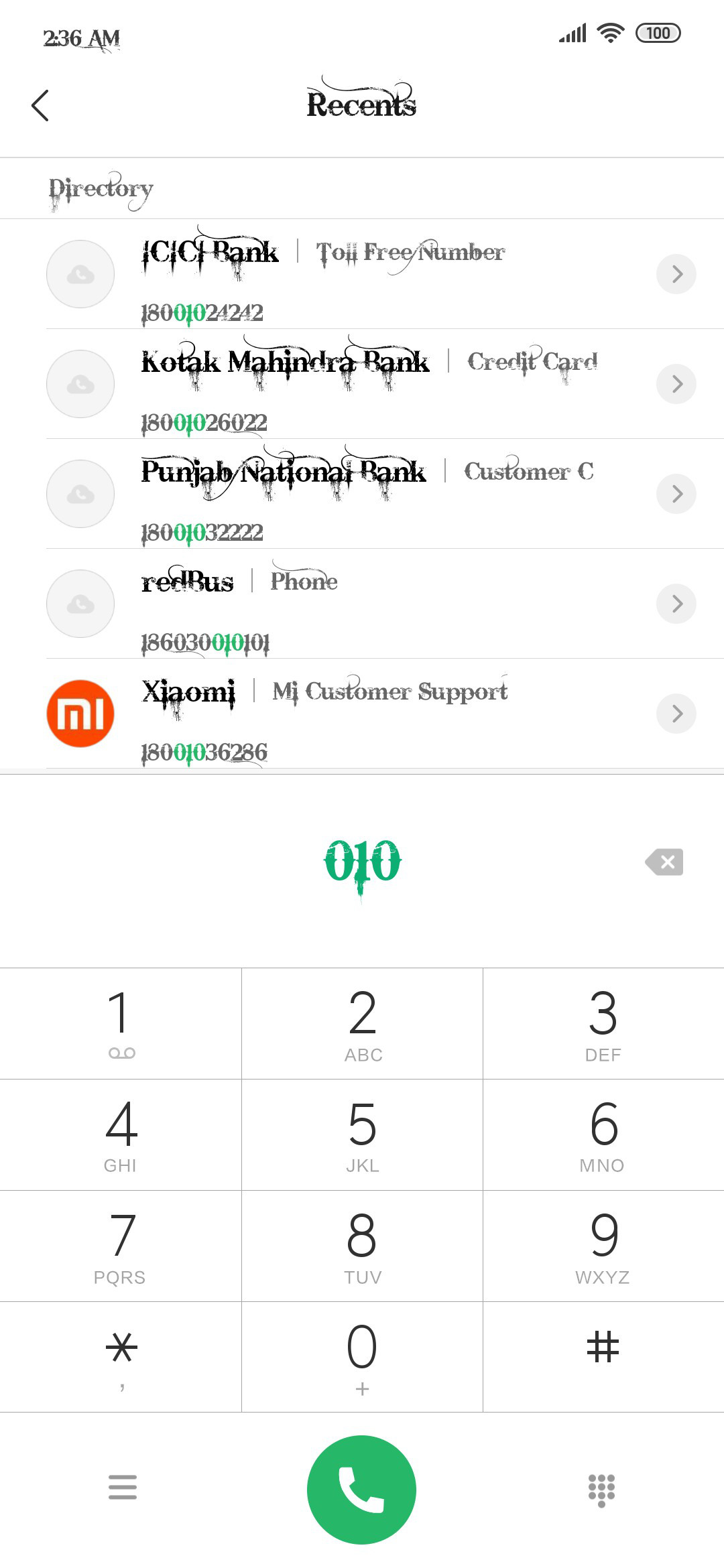View details arrow for Kotak Mahindra Bank

[x=676, y=384]
